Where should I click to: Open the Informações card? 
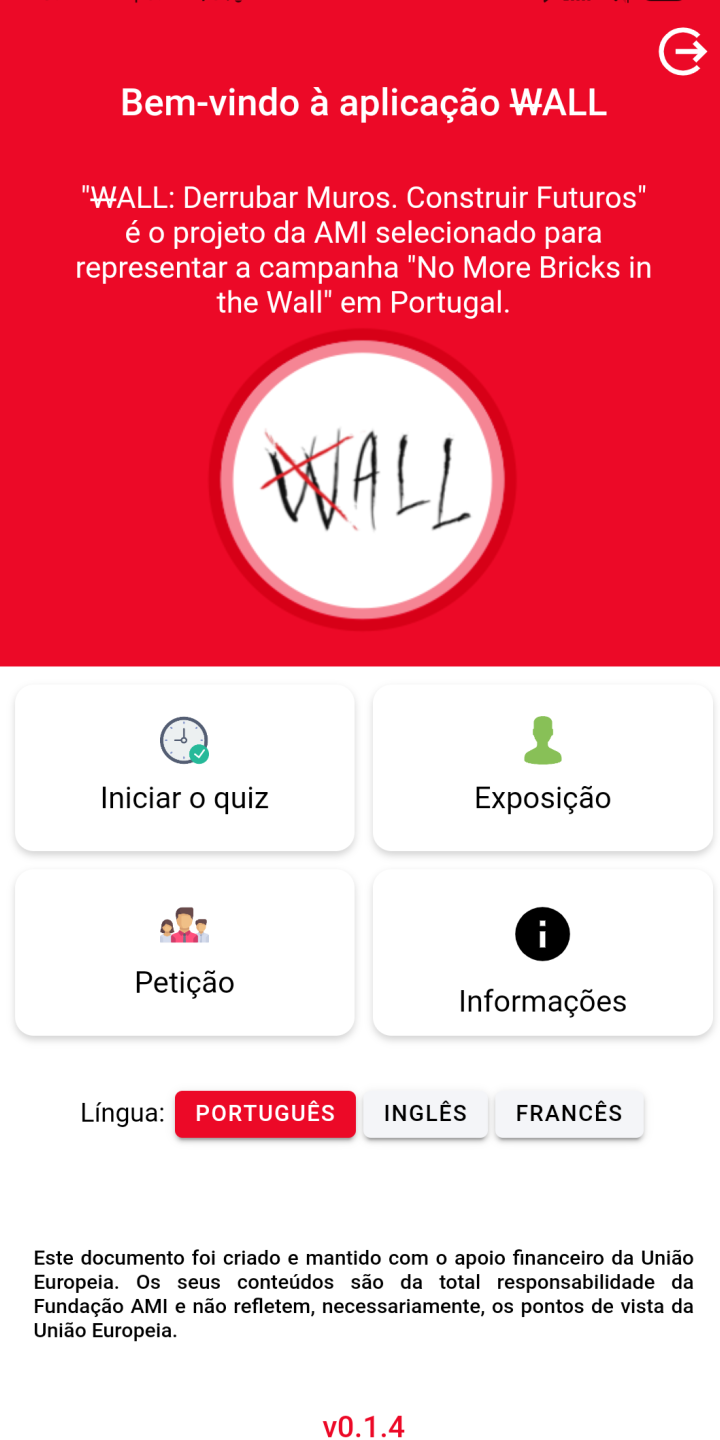pyautogui.click(x=543, y=952)
